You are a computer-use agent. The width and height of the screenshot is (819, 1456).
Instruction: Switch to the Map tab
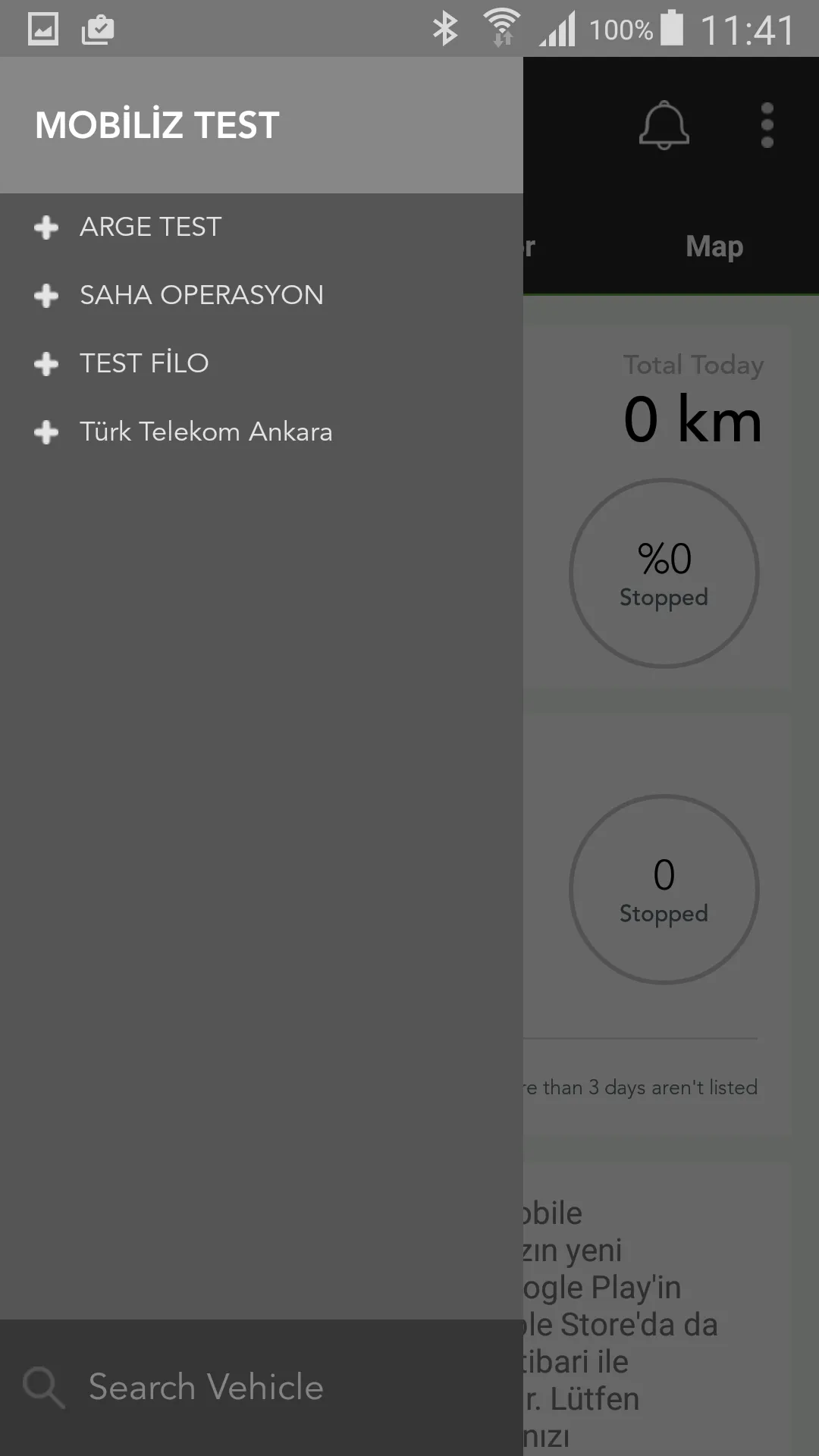point(714,246)
